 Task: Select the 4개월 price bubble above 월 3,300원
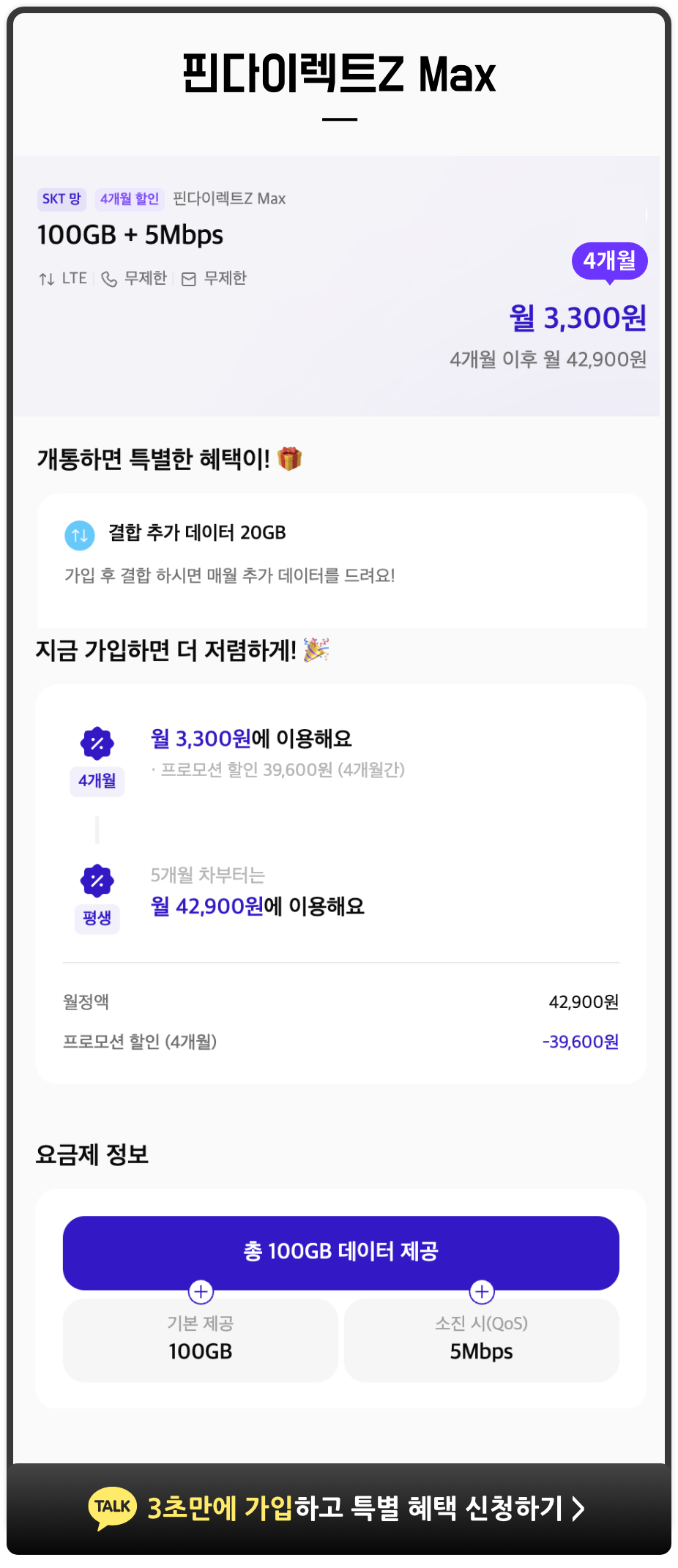tap(610, 261)
